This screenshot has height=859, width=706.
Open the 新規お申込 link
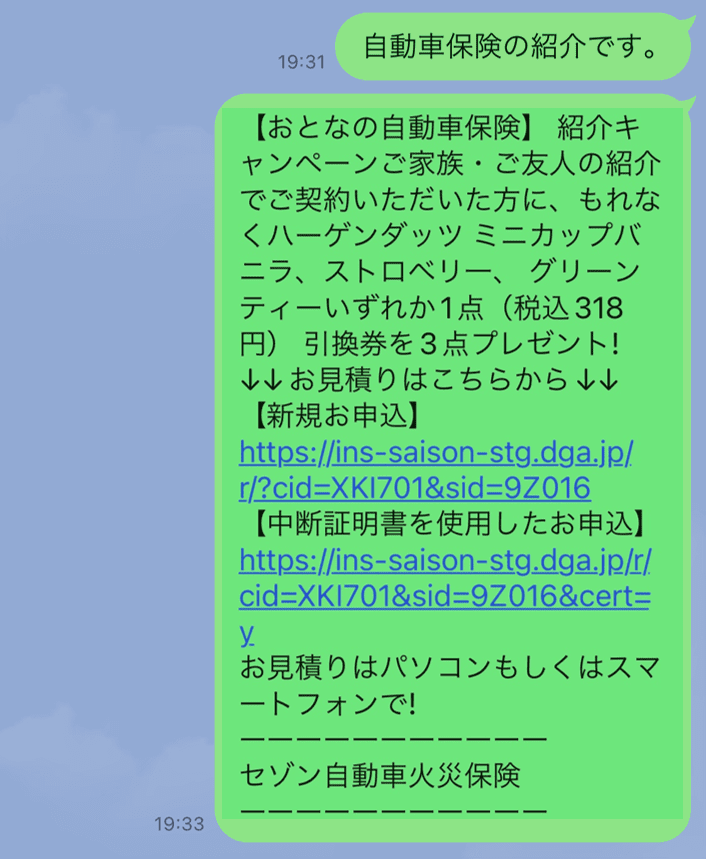(436, 453)
